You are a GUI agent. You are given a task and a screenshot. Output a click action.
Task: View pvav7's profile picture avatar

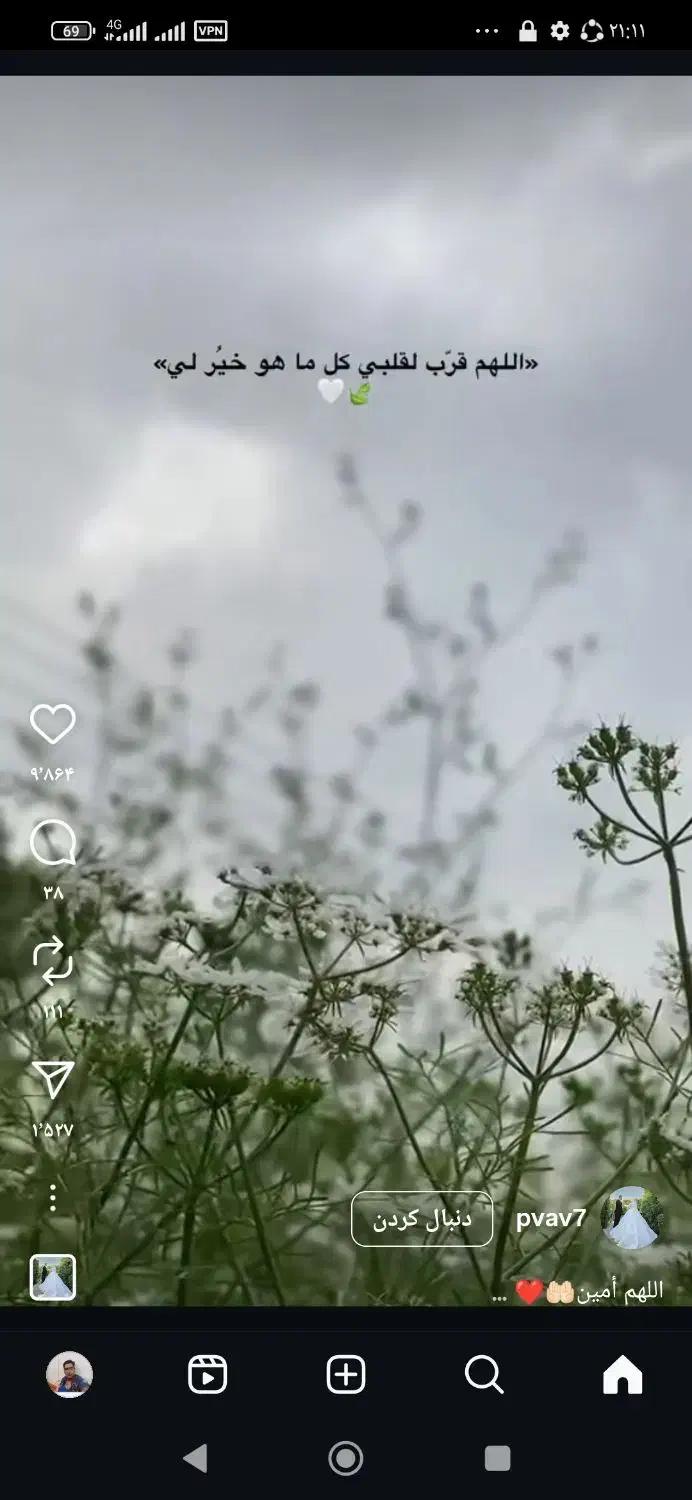[632, 1218]
